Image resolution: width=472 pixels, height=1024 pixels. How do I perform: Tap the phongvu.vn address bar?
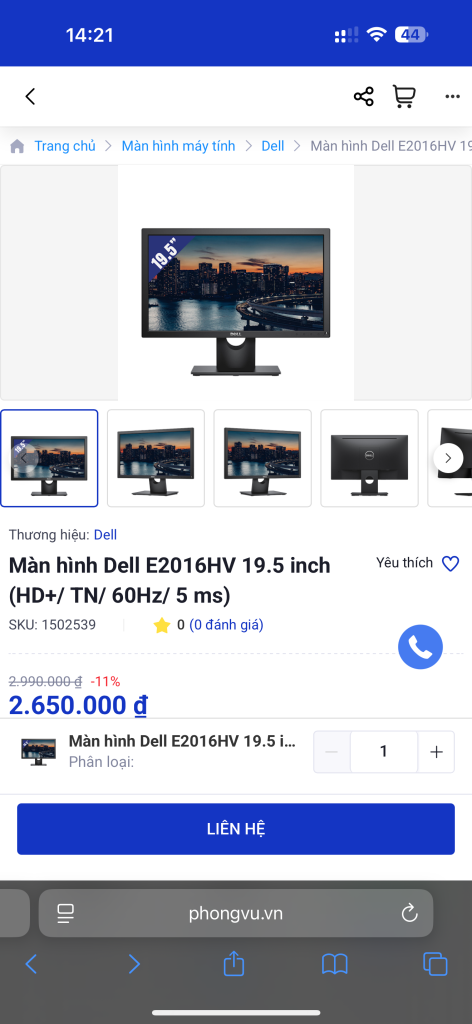tap(236, 913)
